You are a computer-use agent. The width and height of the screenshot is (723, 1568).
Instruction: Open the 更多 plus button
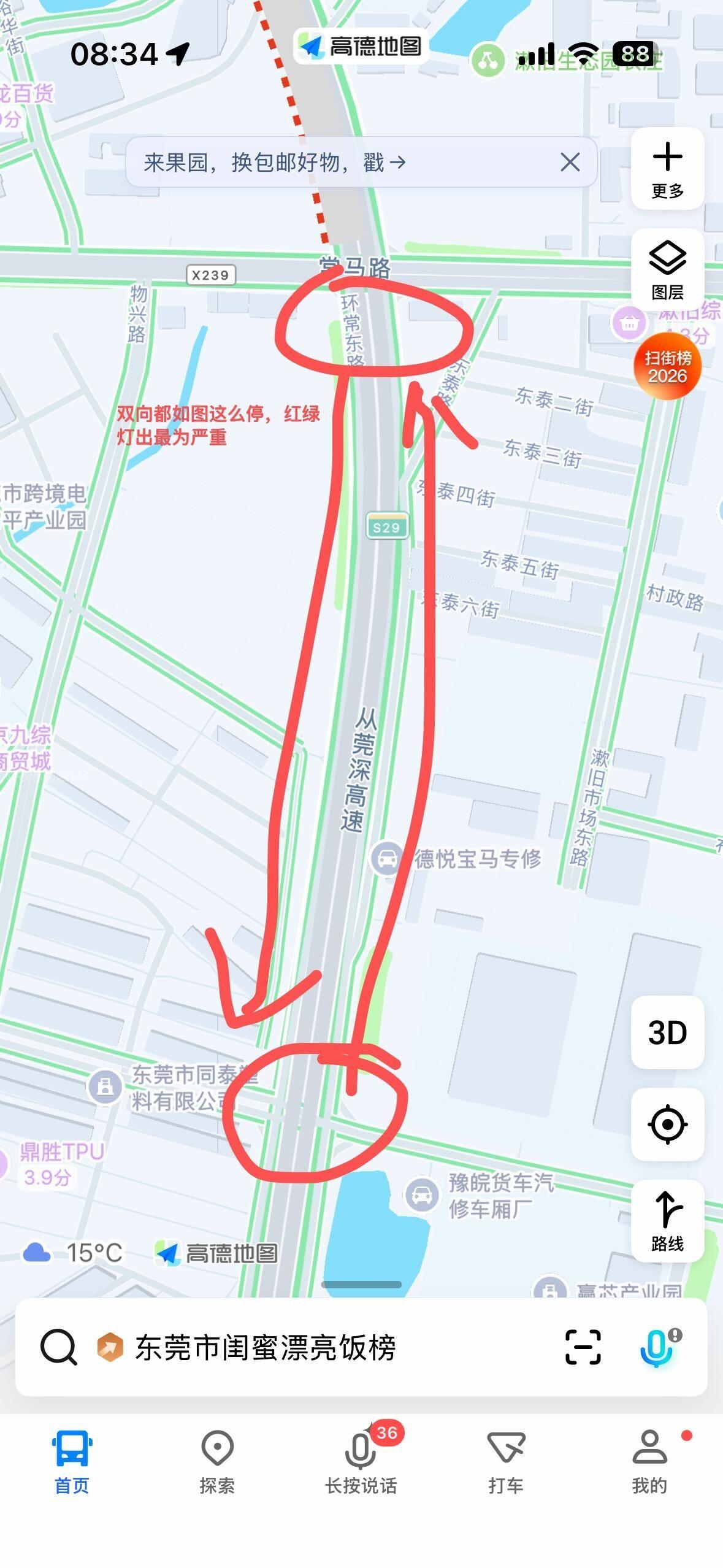(x=667, y=169)
